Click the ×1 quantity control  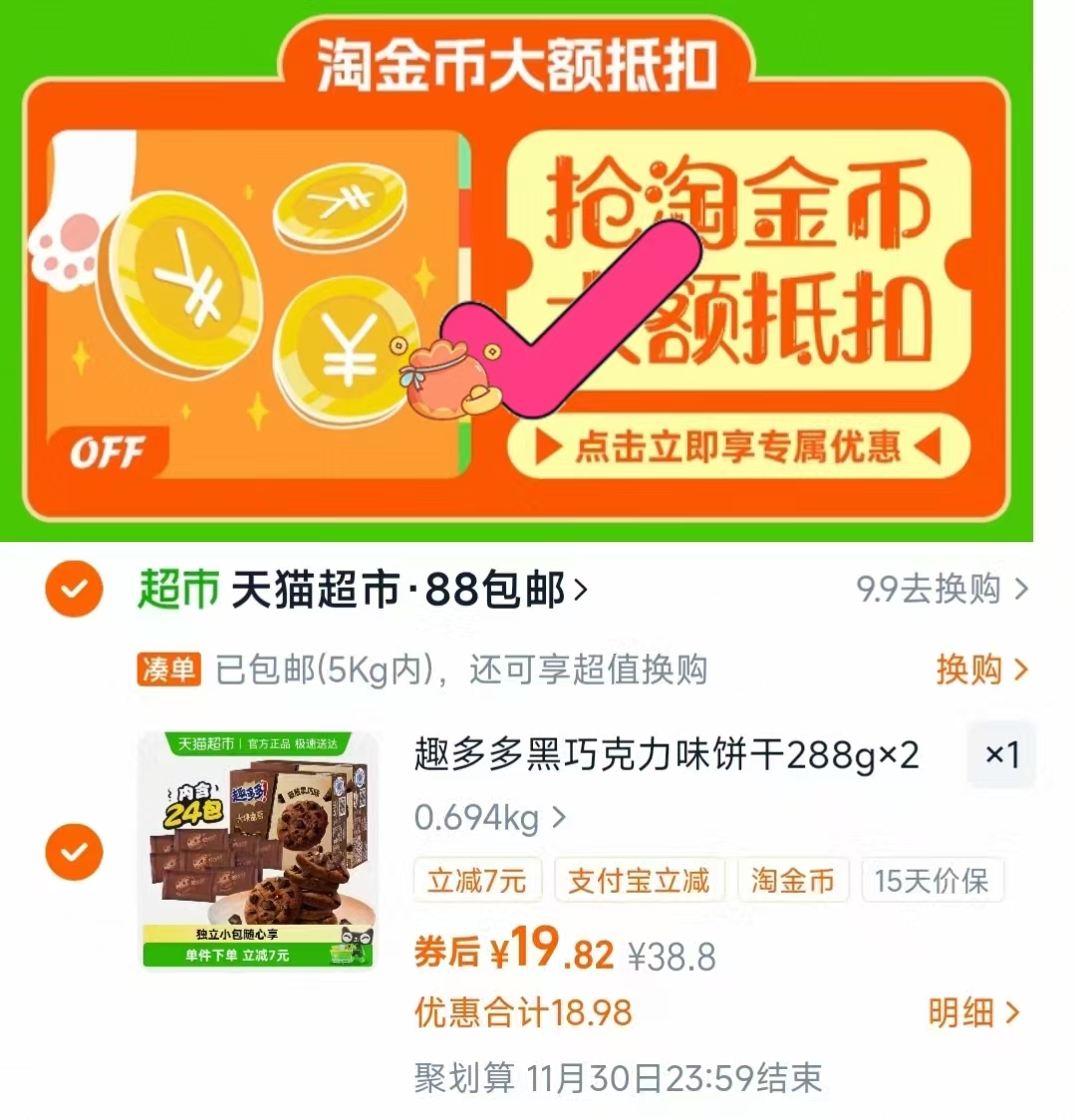(1001, 755)
